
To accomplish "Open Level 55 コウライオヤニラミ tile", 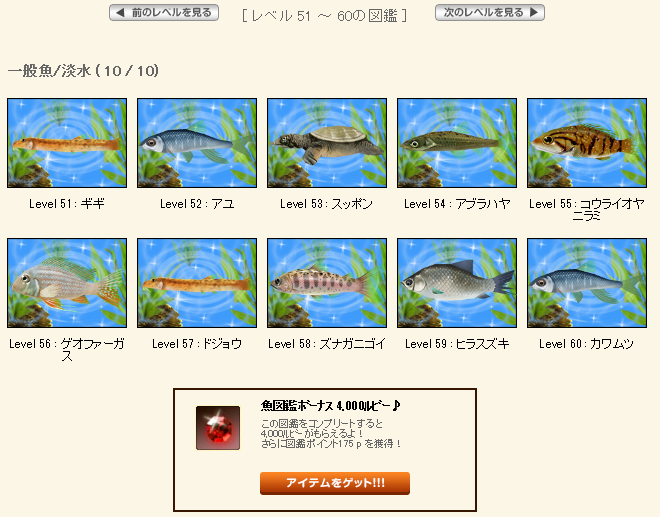I will click(587, 143).
